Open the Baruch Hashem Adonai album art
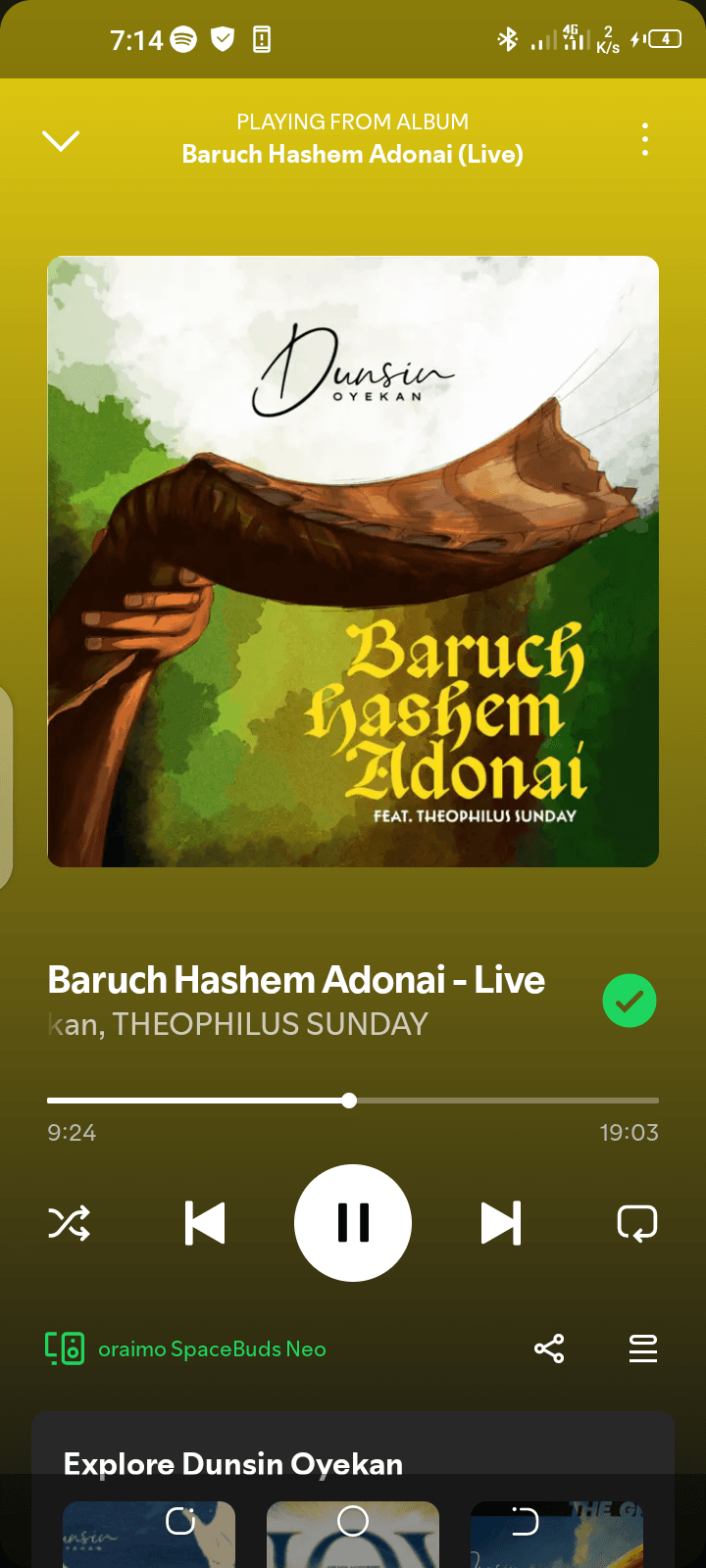 click(353, 562)
